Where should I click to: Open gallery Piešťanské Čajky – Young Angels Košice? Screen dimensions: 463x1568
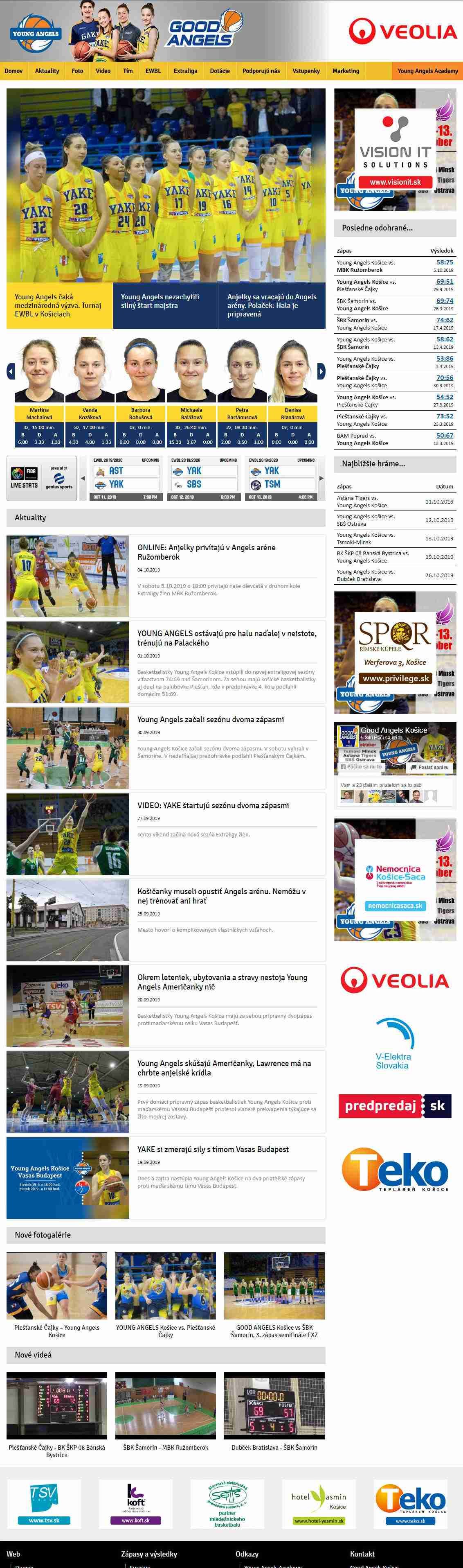[x=56, y=1331]
